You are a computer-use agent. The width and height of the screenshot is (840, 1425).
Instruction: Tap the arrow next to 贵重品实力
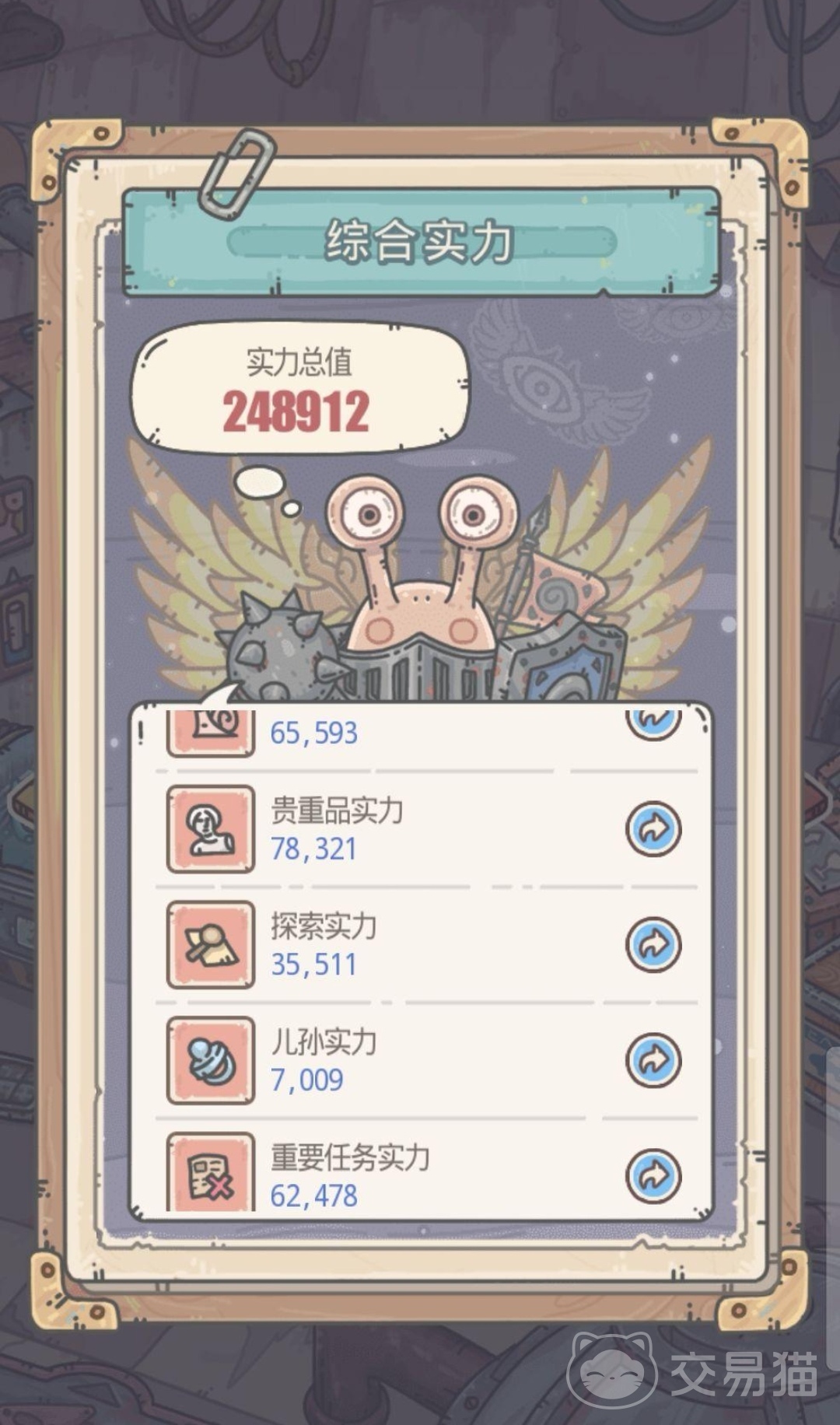pos(653,828)
